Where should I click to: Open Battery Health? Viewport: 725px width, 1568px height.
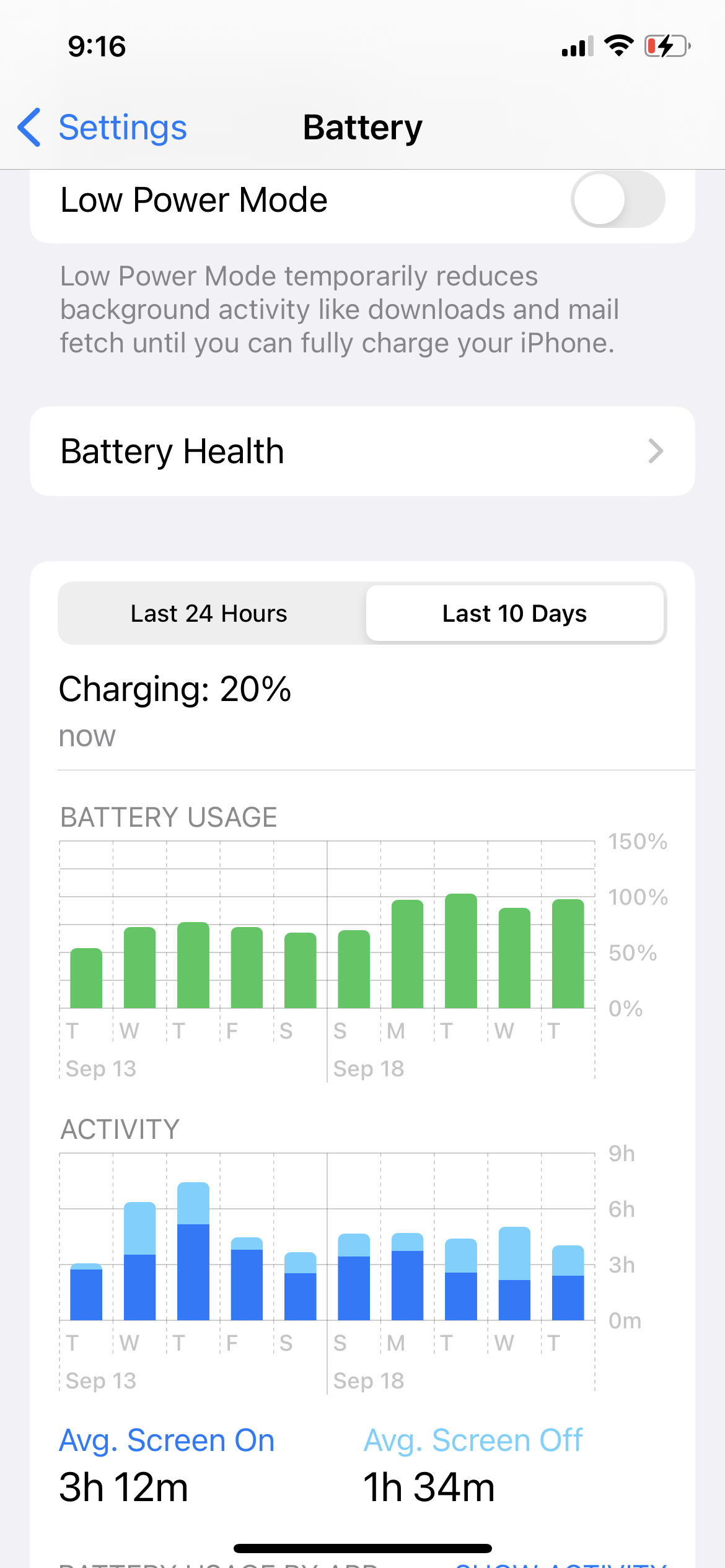tap(362, 451)
